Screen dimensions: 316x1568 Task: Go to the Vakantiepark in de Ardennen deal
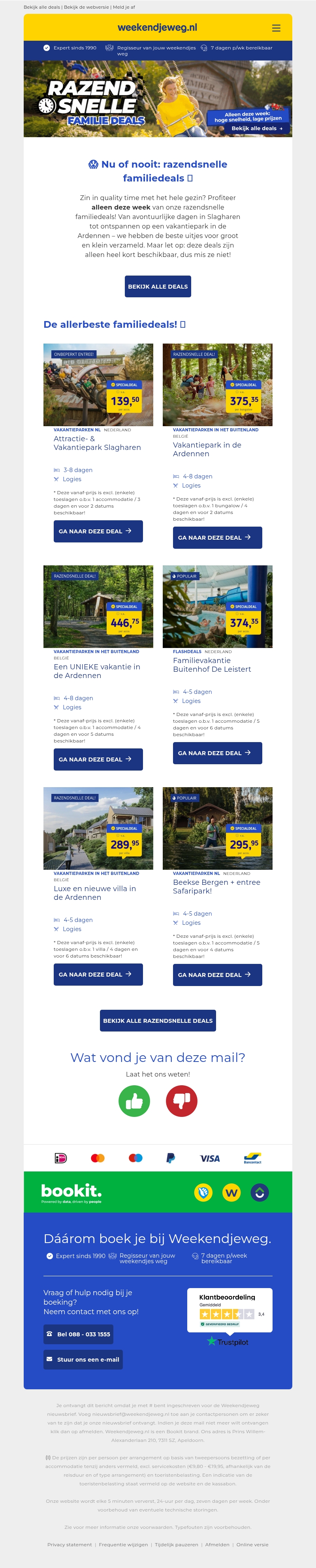(217, 537)
